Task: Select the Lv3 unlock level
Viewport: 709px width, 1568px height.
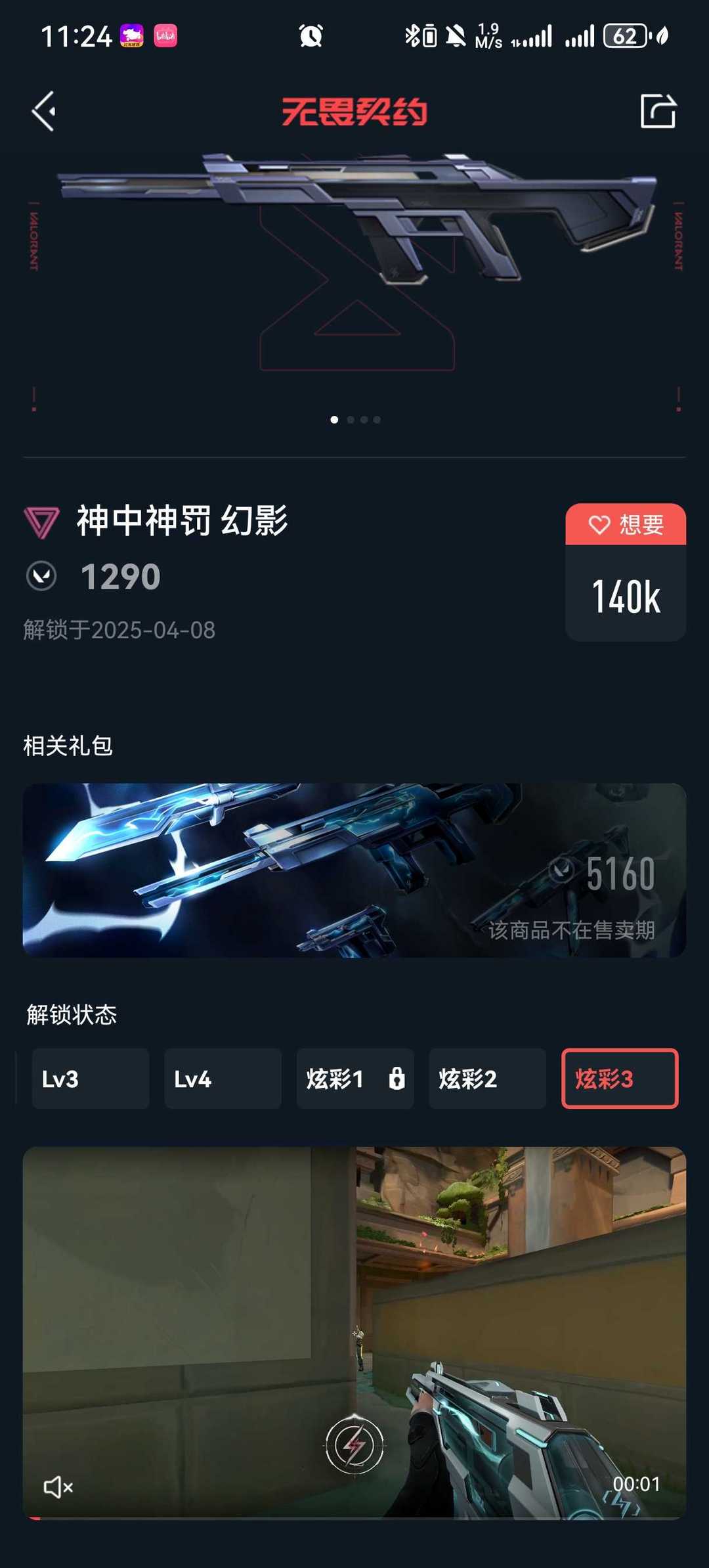Action: (91, 1079)
